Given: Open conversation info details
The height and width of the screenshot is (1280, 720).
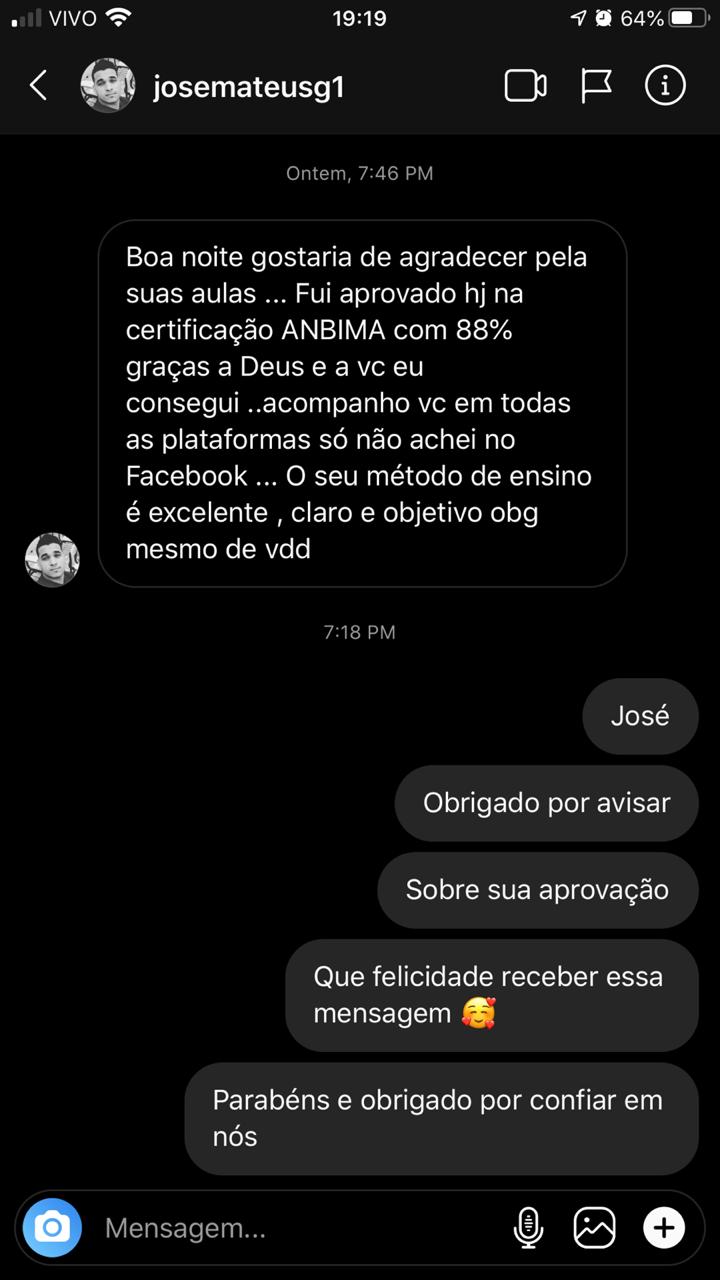Looking at the screenshot, I should (665, 86).
